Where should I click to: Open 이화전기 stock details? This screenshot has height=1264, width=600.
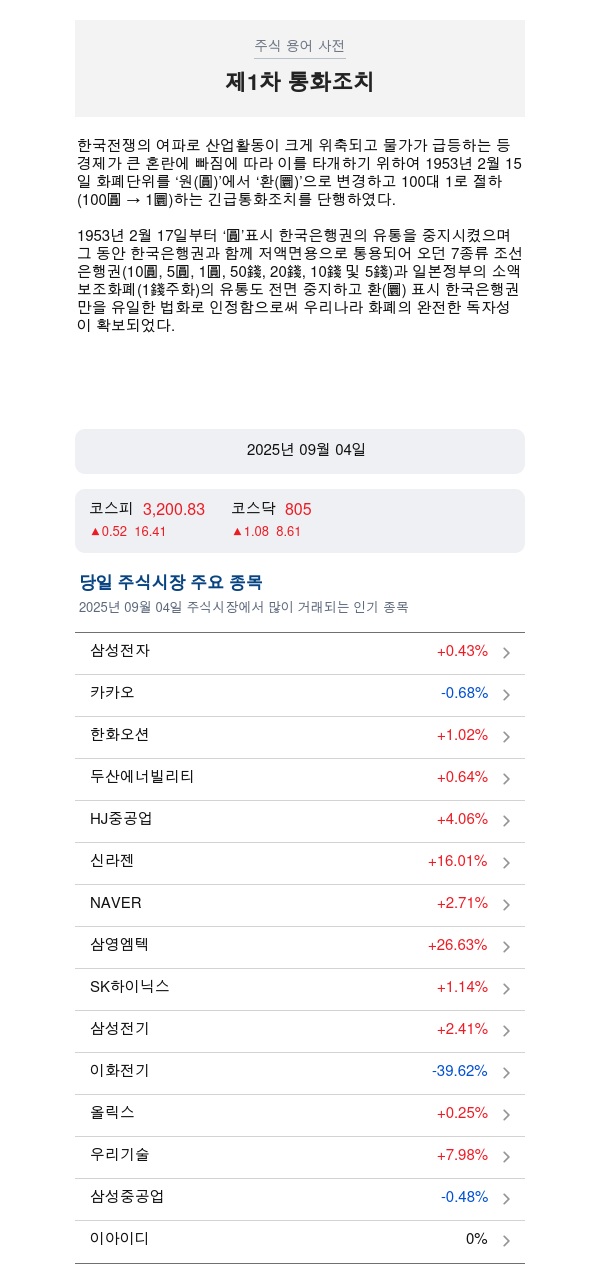[x=300, y=1073]
